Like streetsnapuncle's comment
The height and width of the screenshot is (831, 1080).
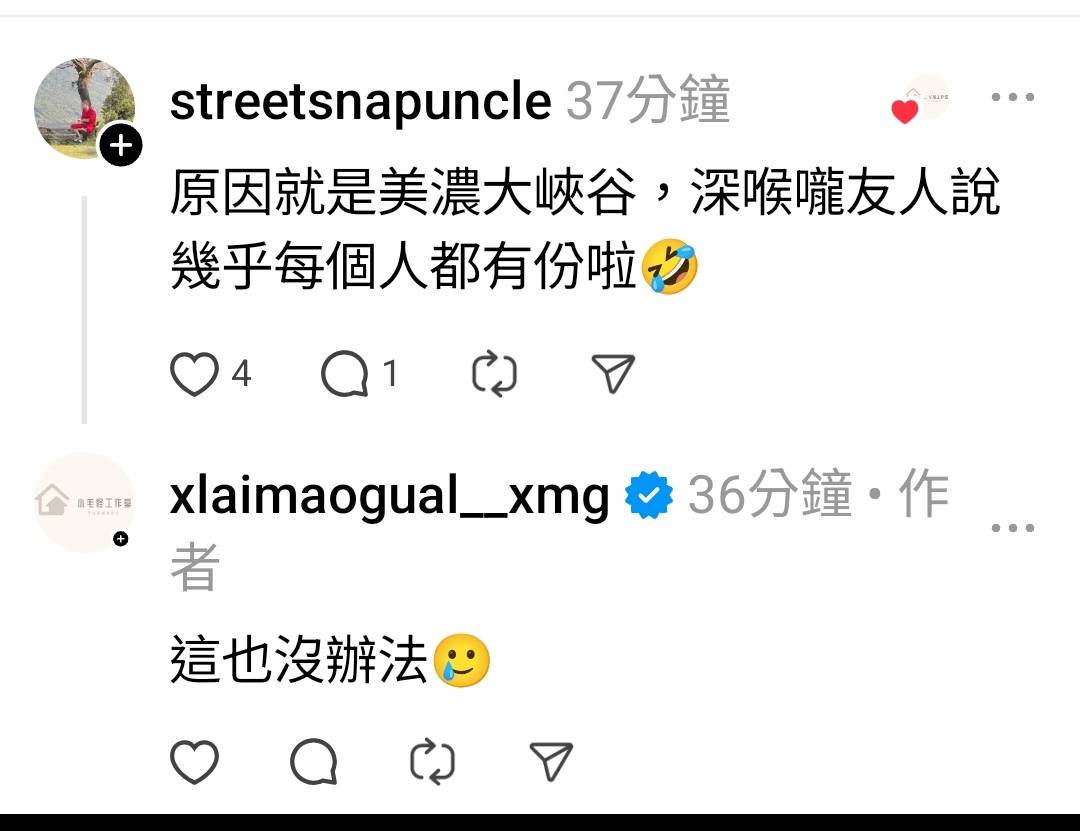tap(194, 375)
